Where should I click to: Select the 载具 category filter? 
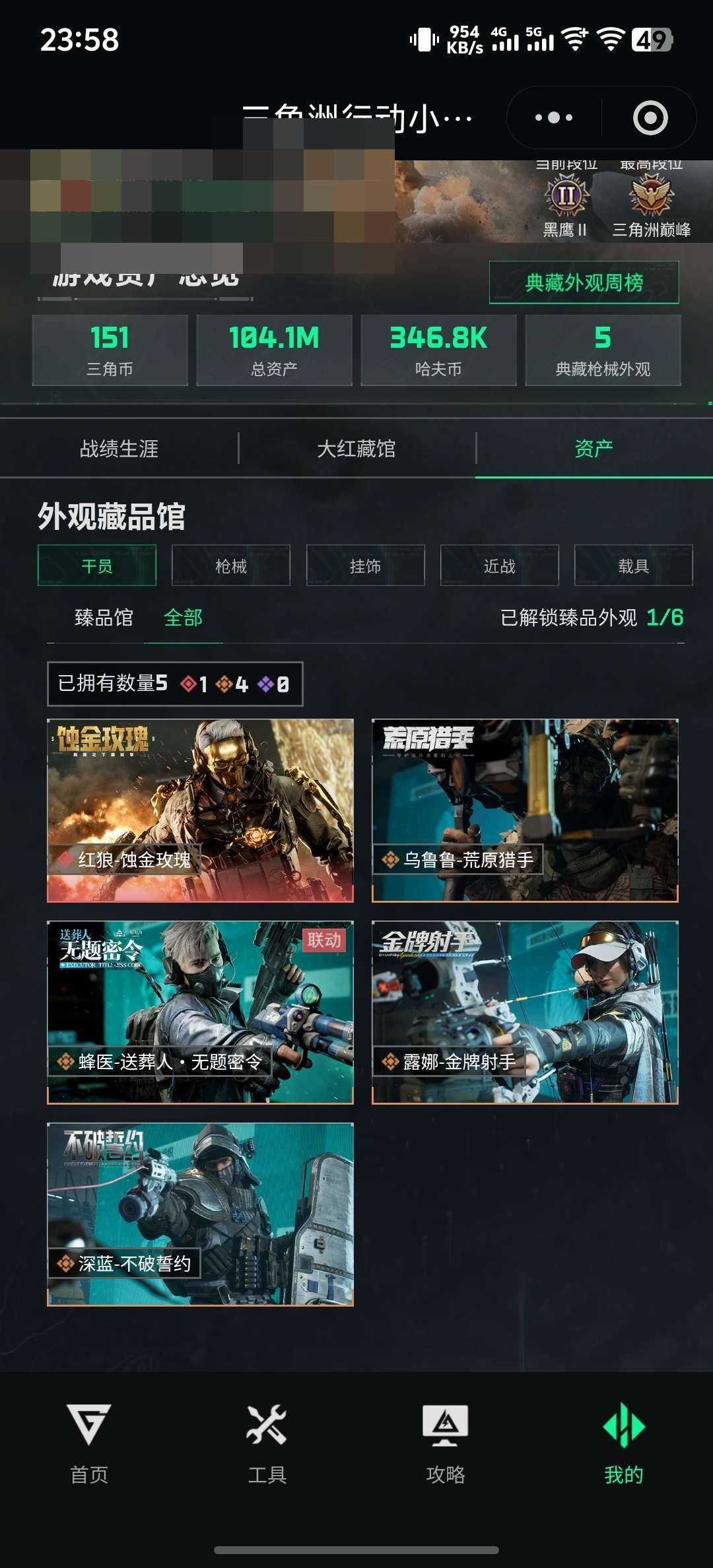633,566
